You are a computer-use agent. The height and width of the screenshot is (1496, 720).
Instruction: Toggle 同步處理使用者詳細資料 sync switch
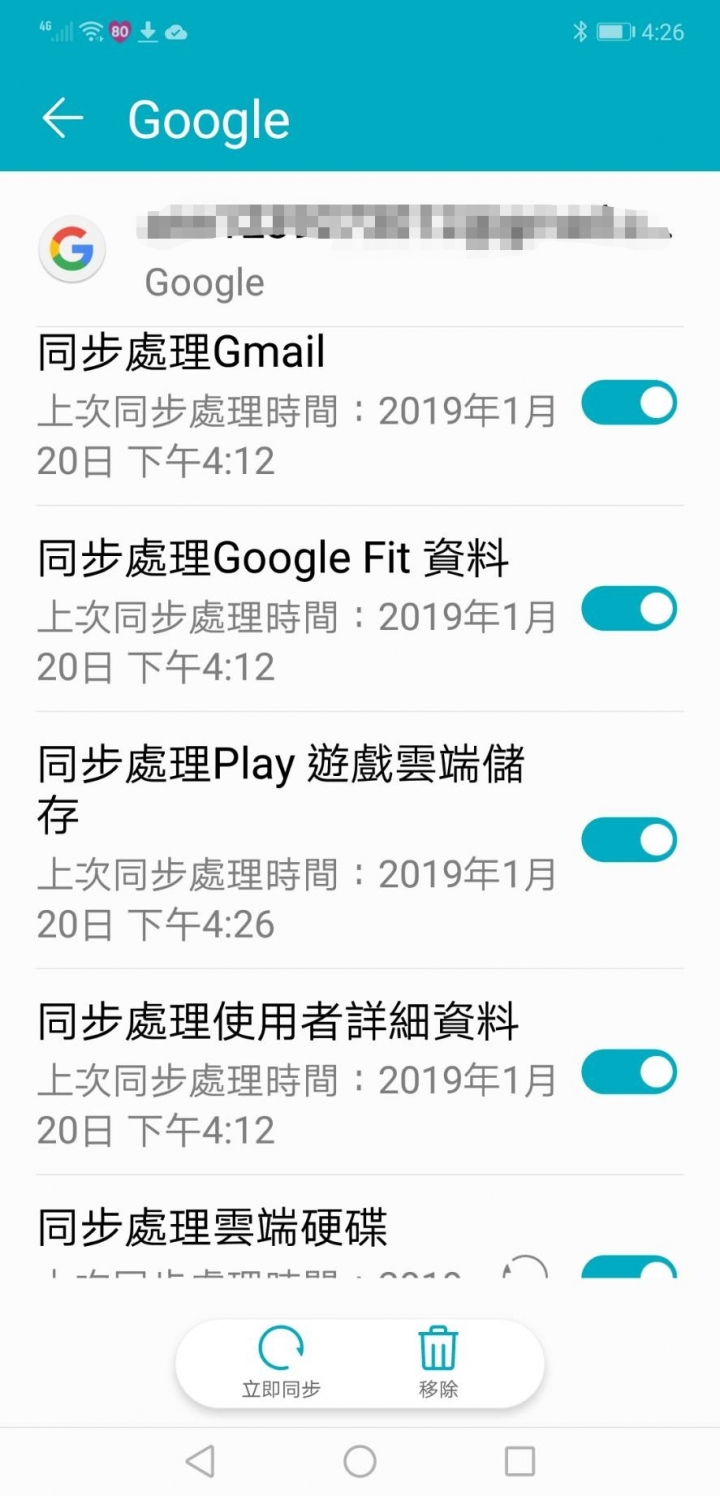tap(629, 1072)
